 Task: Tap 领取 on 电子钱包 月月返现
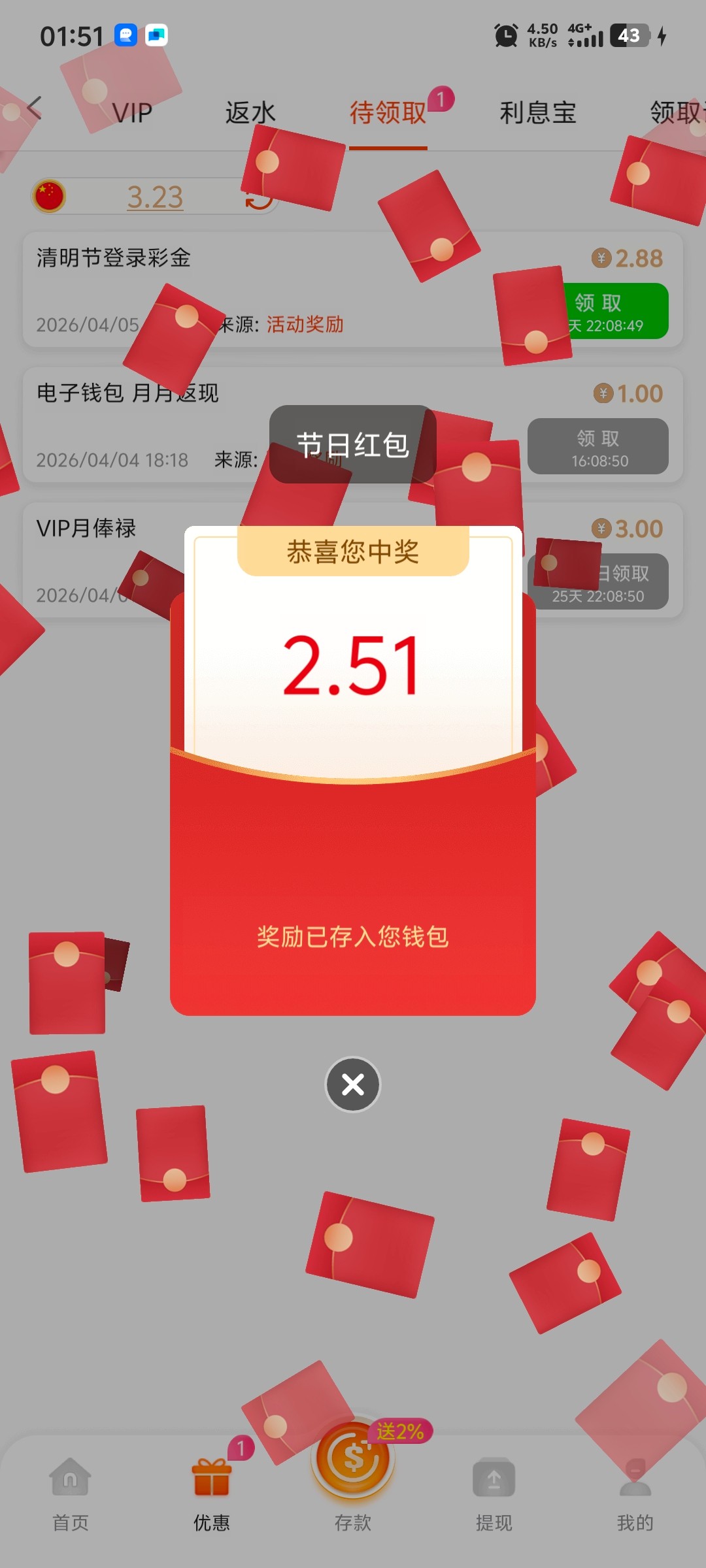(x=597, y=446)
